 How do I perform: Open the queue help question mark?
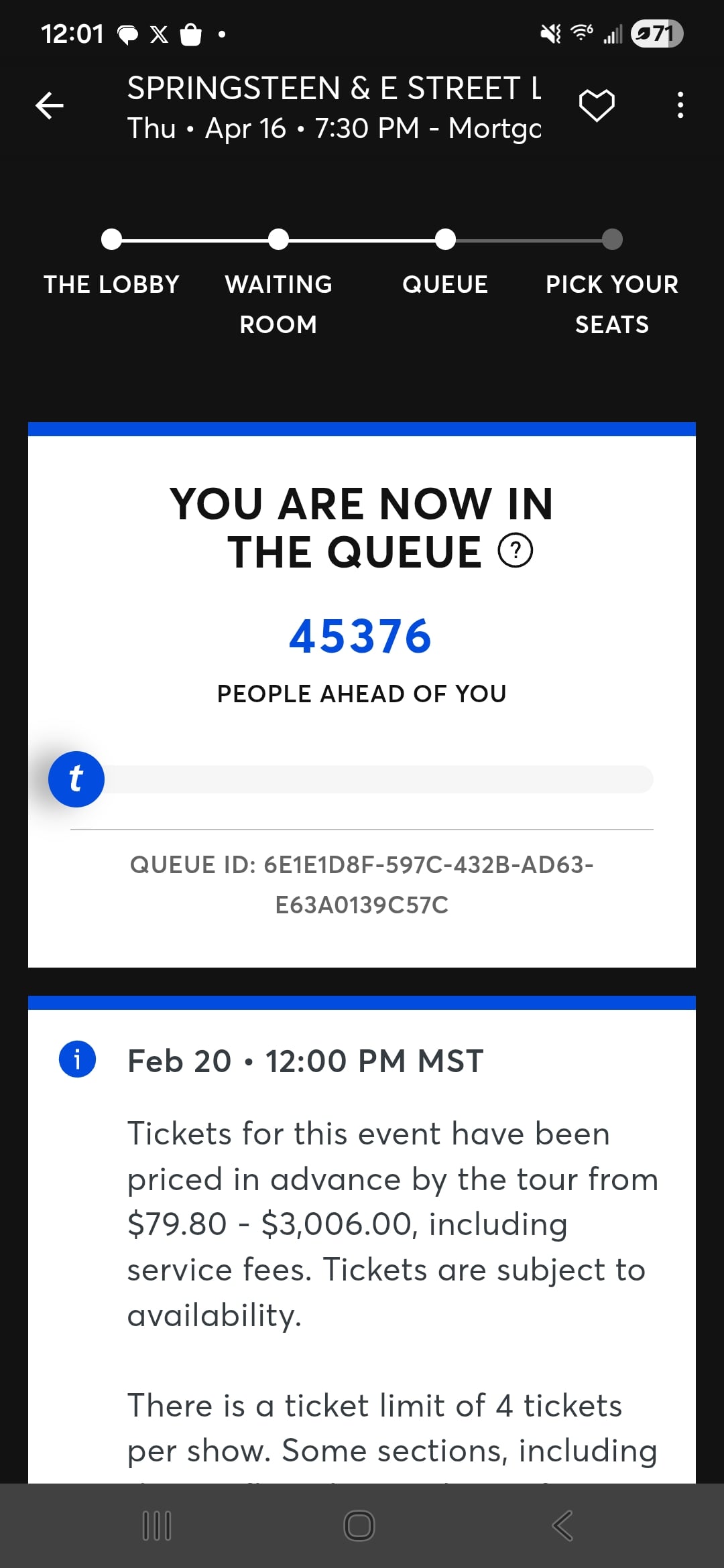(x=516, y=551)
